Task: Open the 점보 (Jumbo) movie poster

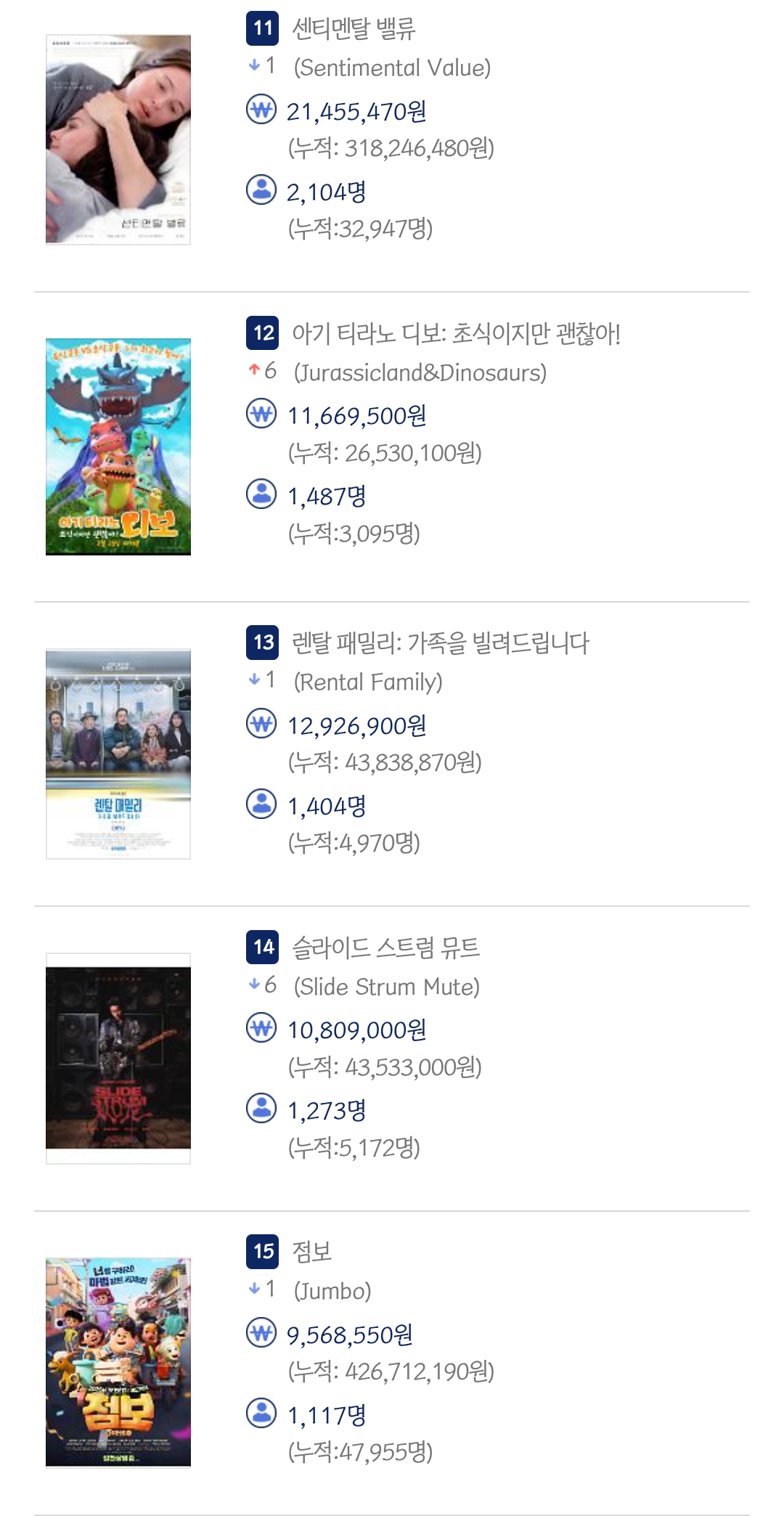Action: click(118, 1362)
